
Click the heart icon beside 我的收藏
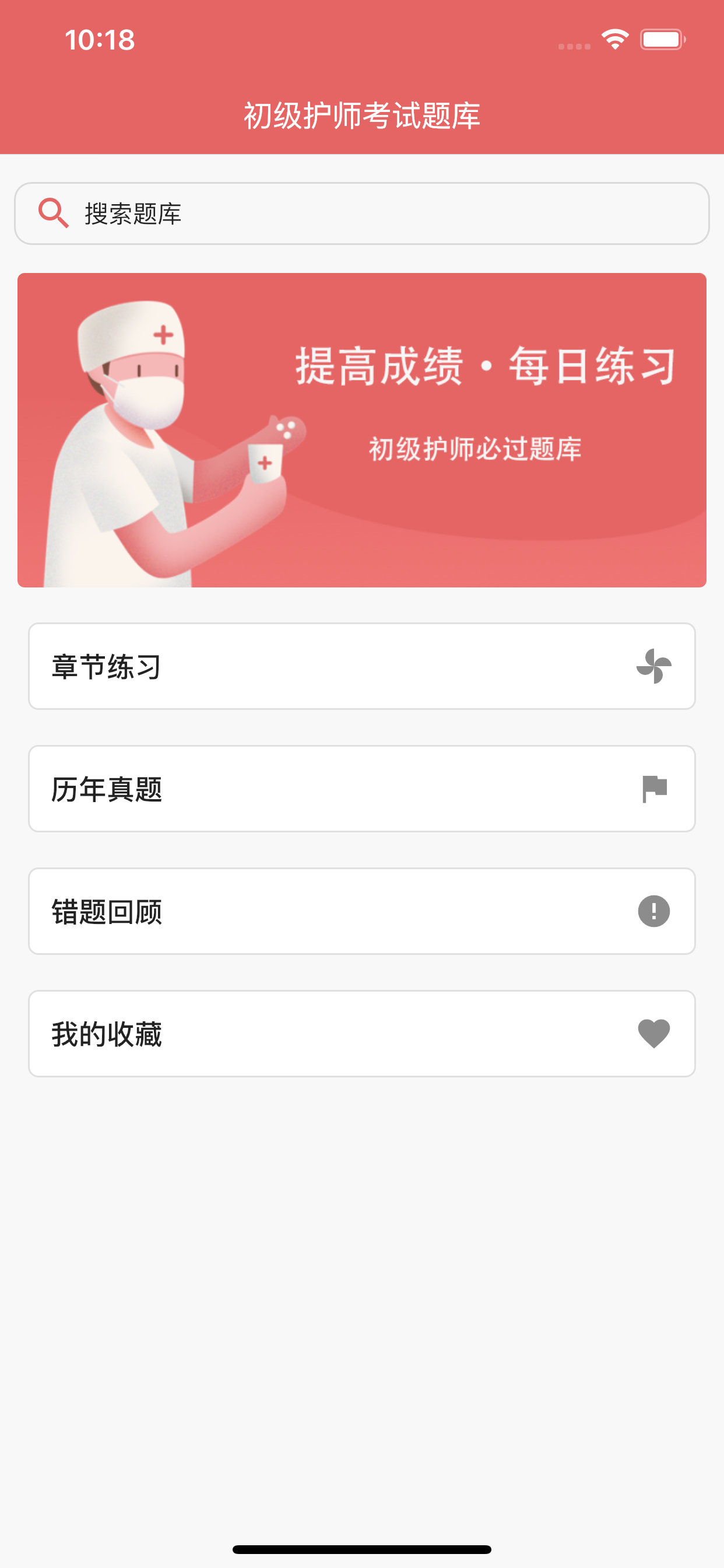point(653,1034)
